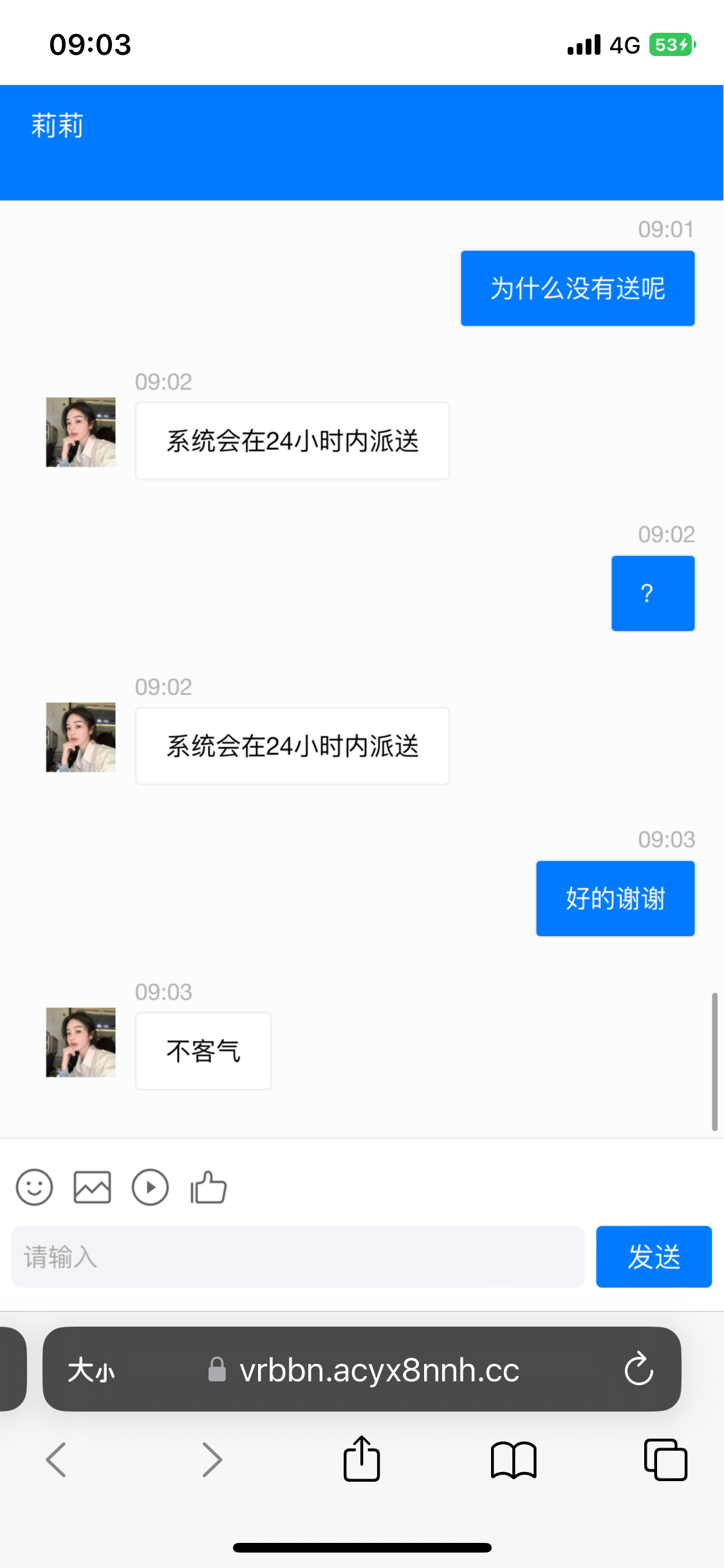Attach an image to the chat

92,1187
